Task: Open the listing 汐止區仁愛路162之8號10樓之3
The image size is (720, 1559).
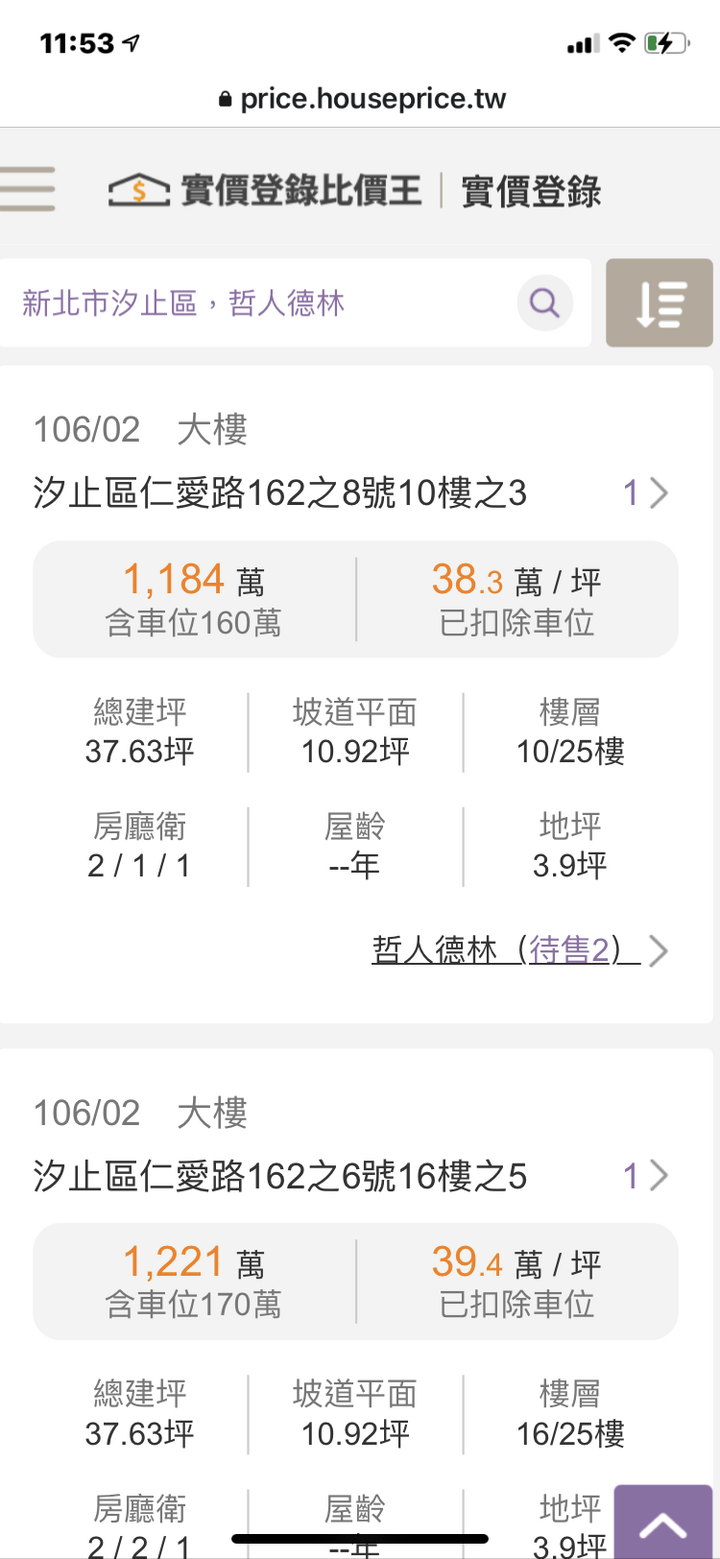Action: (x=350, y=493)
